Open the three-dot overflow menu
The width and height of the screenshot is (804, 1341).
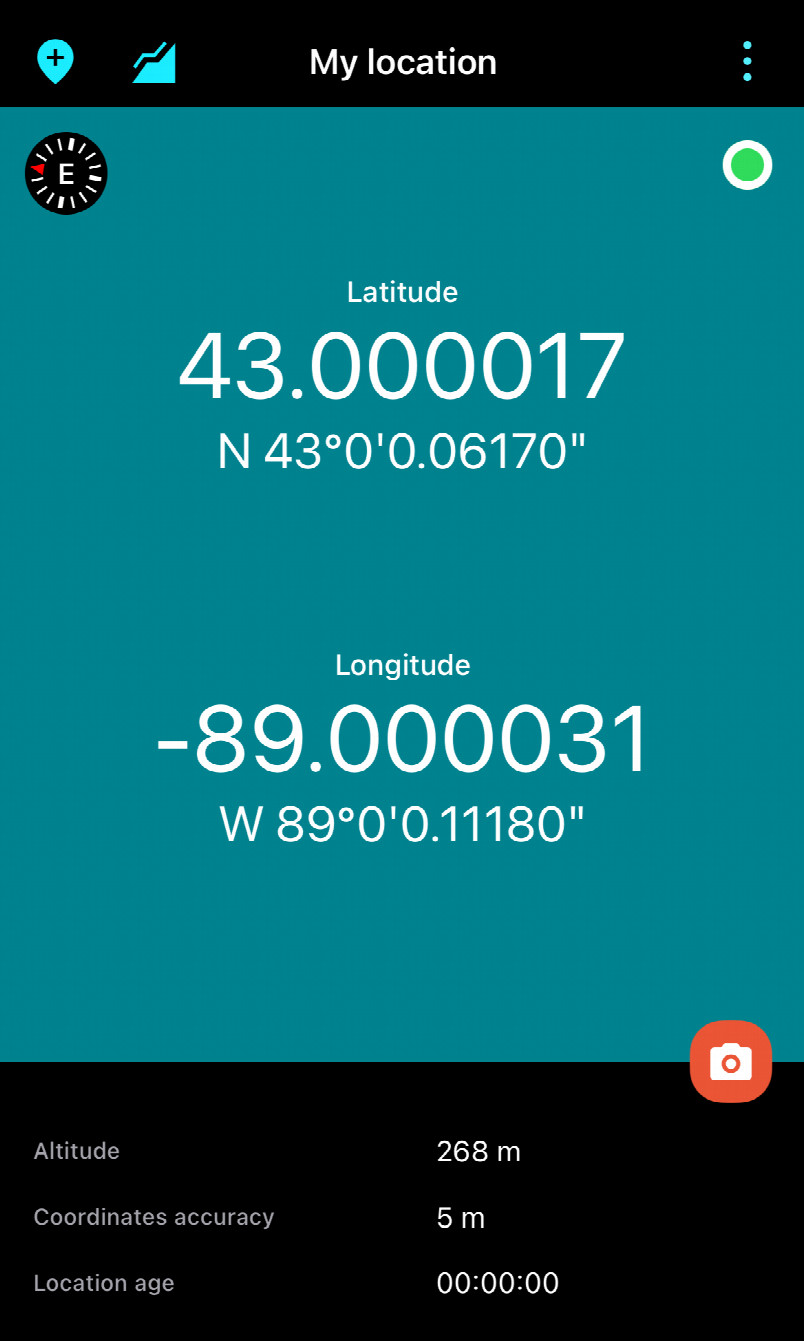(x=747, y=61)
